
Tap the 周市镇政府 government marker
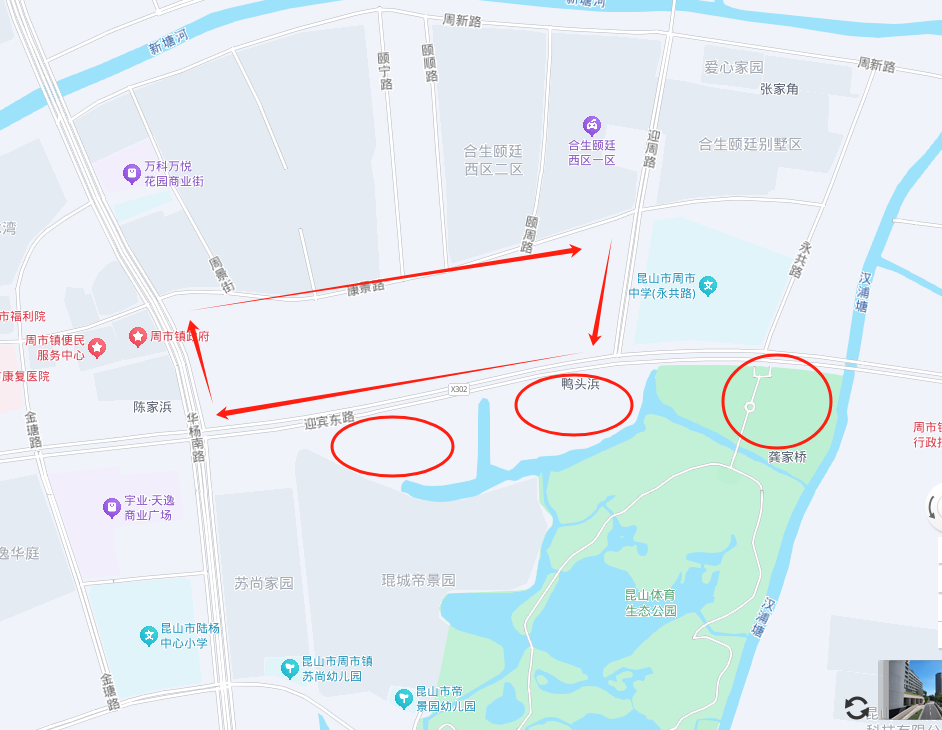click(x=137, y=337)
